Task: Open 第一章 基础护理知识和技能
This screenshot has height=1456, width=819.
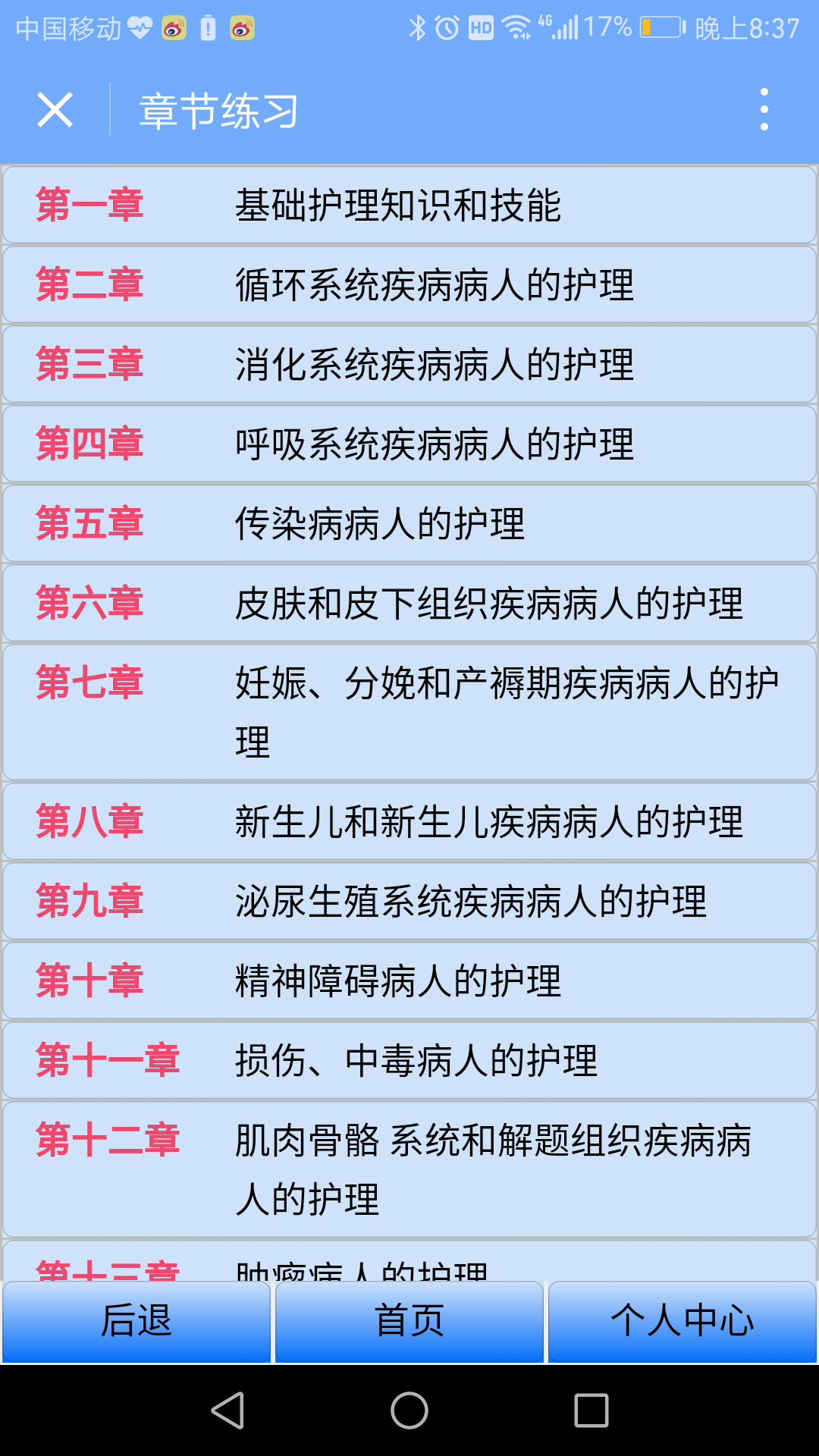Action: (409, 205)
